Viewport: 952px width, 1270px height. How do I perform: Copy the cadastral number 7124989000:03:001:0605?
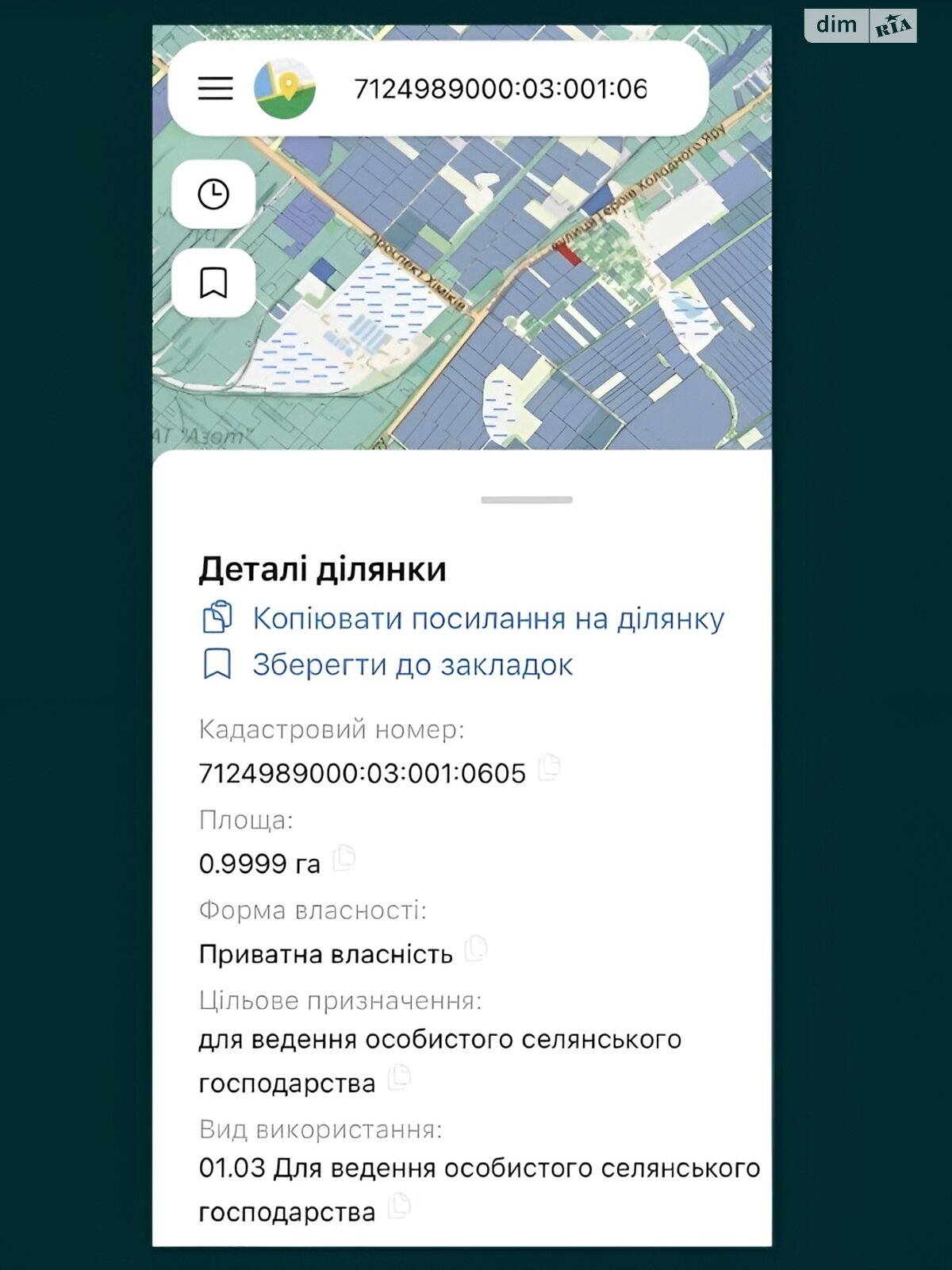coord(549,768)
